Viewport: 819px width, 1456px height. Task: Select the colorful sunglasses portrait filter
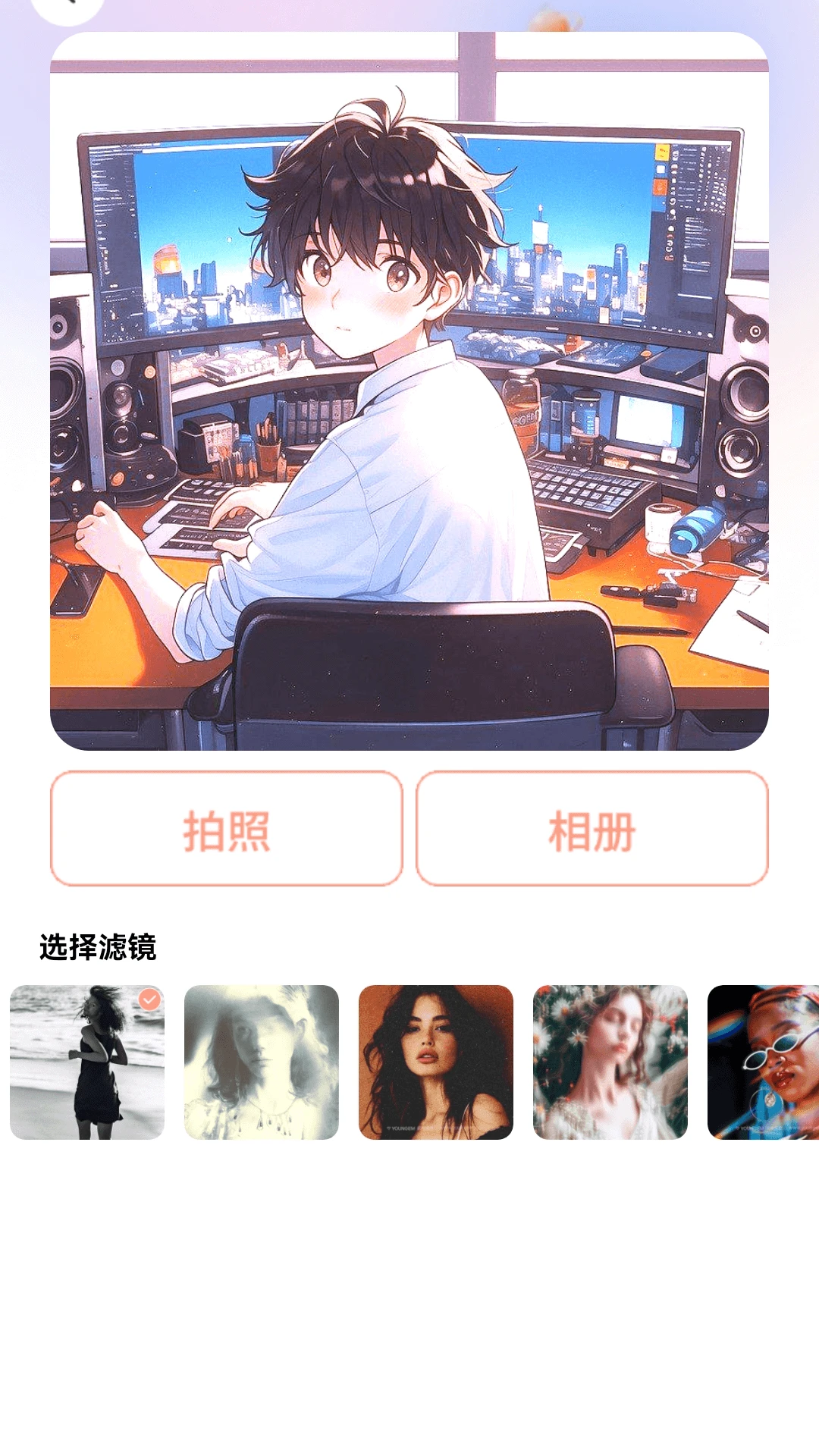coord(764,1062)
